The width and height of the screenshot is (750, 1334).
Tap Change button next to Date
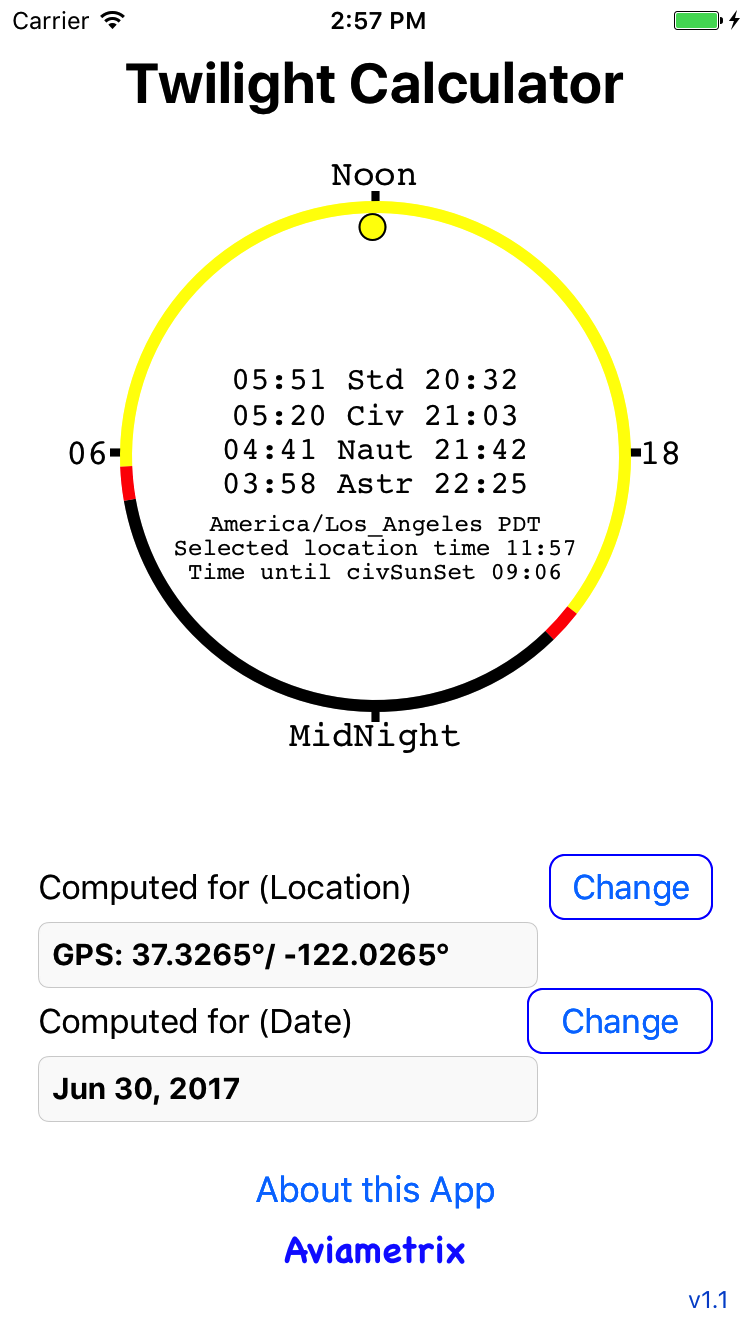(x=619, y=1021)
